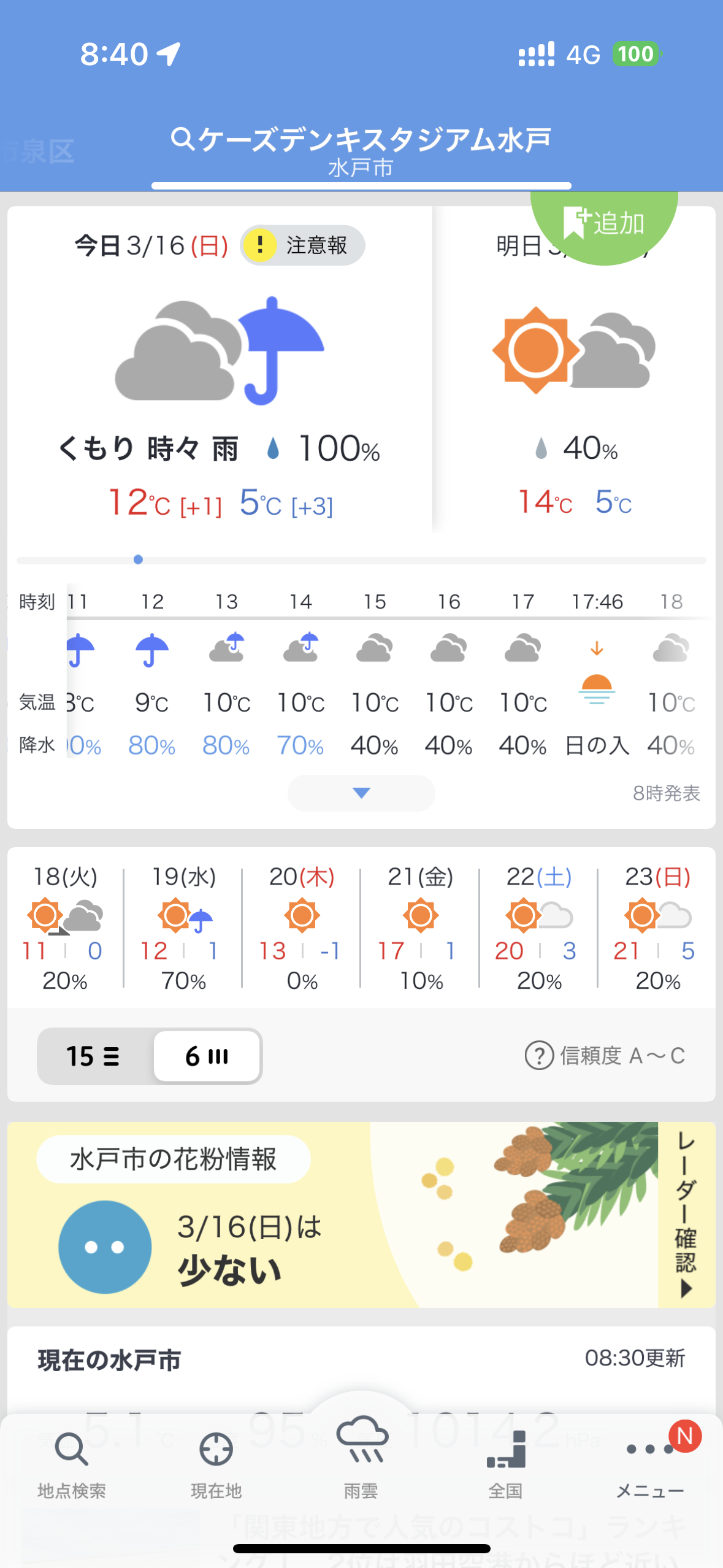Open the メニュー menu

click(650, 1463)
